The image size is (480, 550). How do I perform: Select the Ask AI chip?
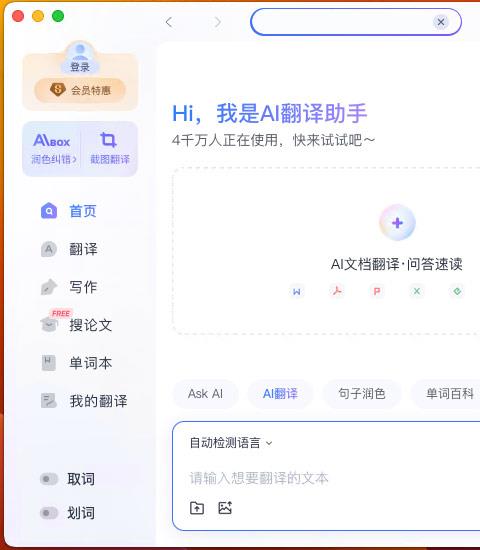pyautogui.click(x=205, y=394)
